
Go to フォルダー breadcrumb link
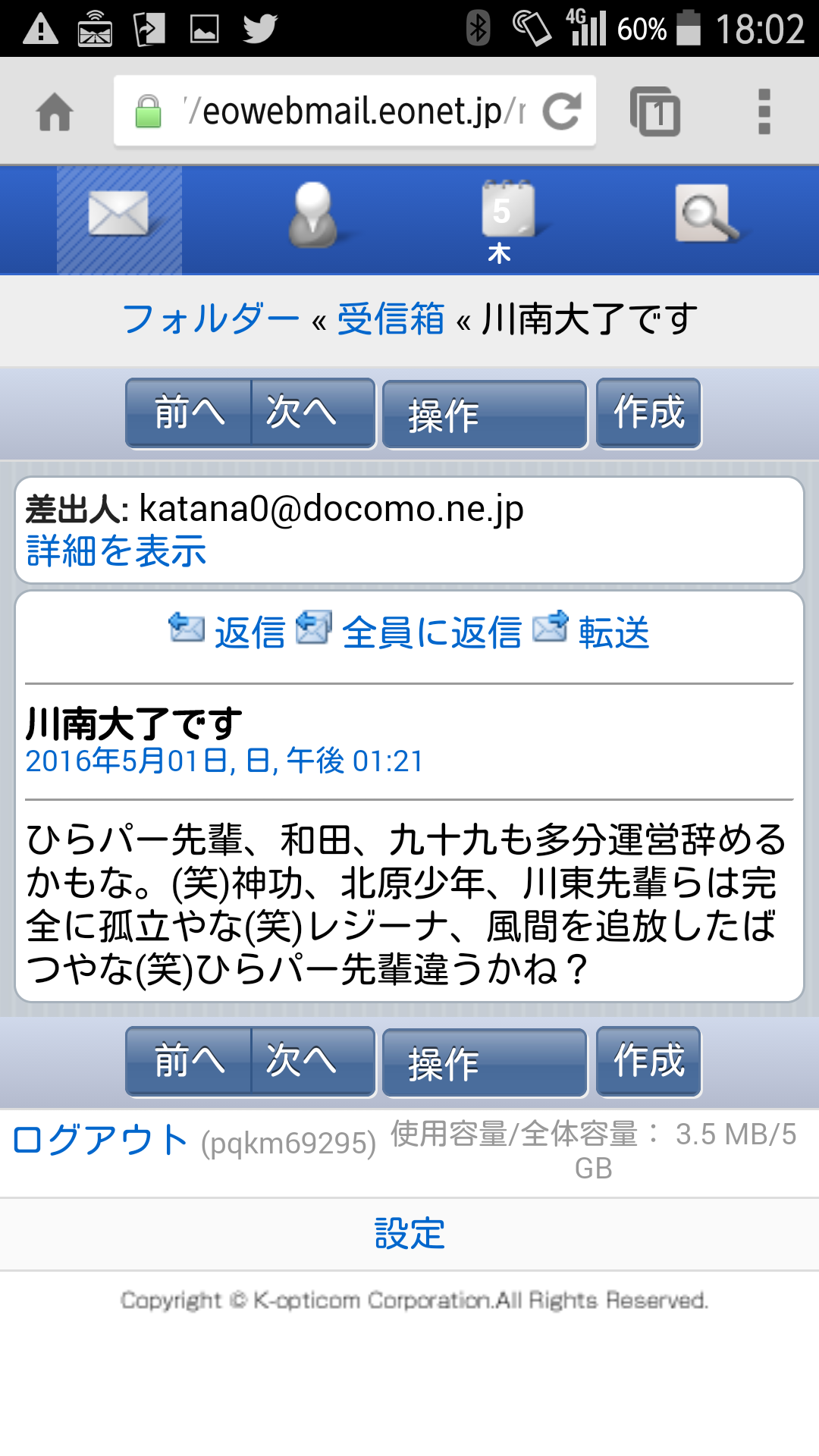point(210,318)
